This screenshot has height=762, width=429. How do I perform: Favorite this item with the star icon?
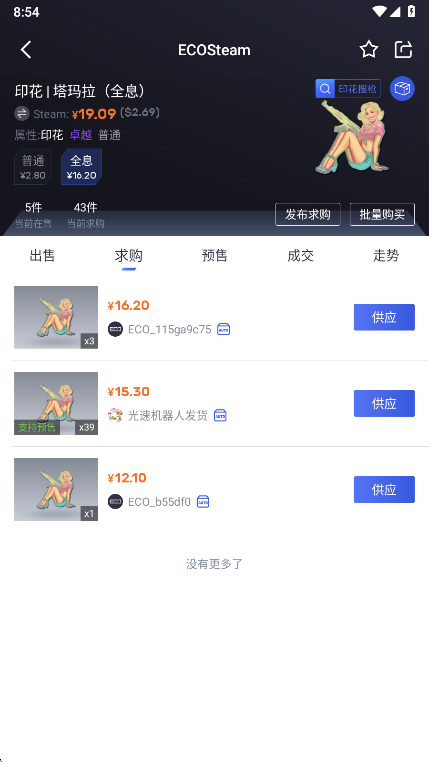click(x=369, y=50)
